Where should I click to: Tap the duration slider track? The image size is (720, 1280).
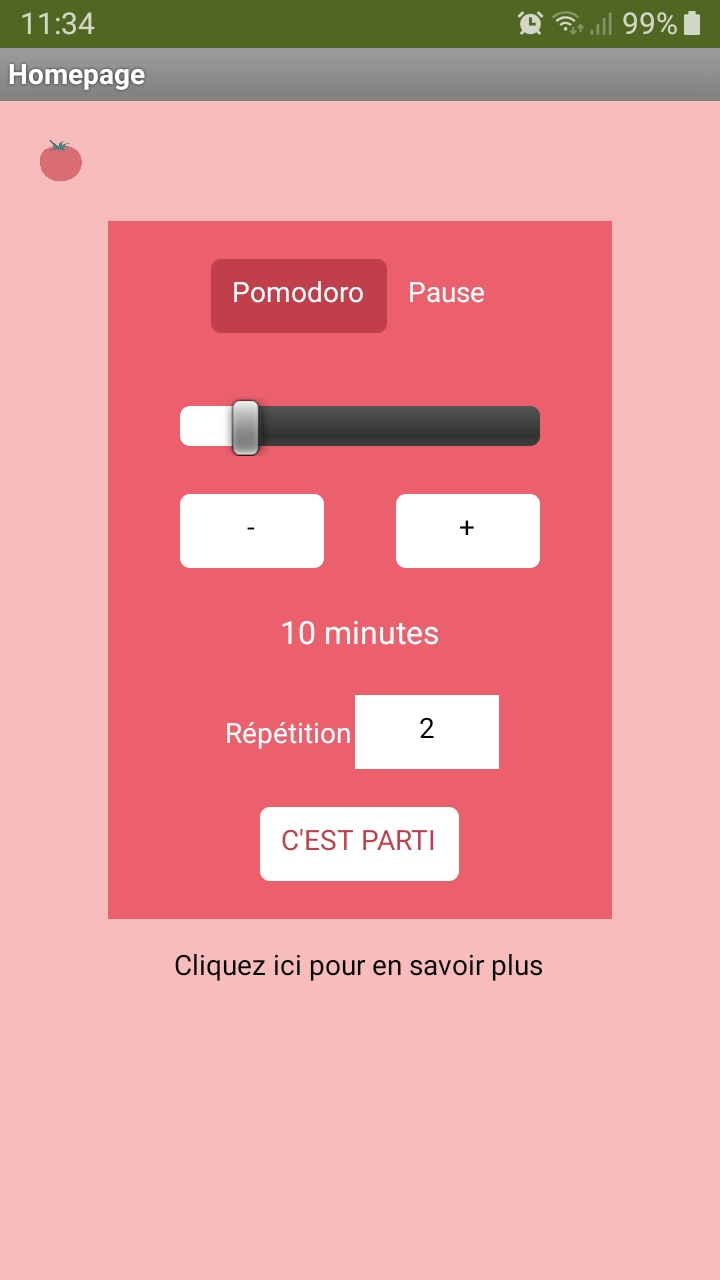pyautogui.click(x=360, y=426)
